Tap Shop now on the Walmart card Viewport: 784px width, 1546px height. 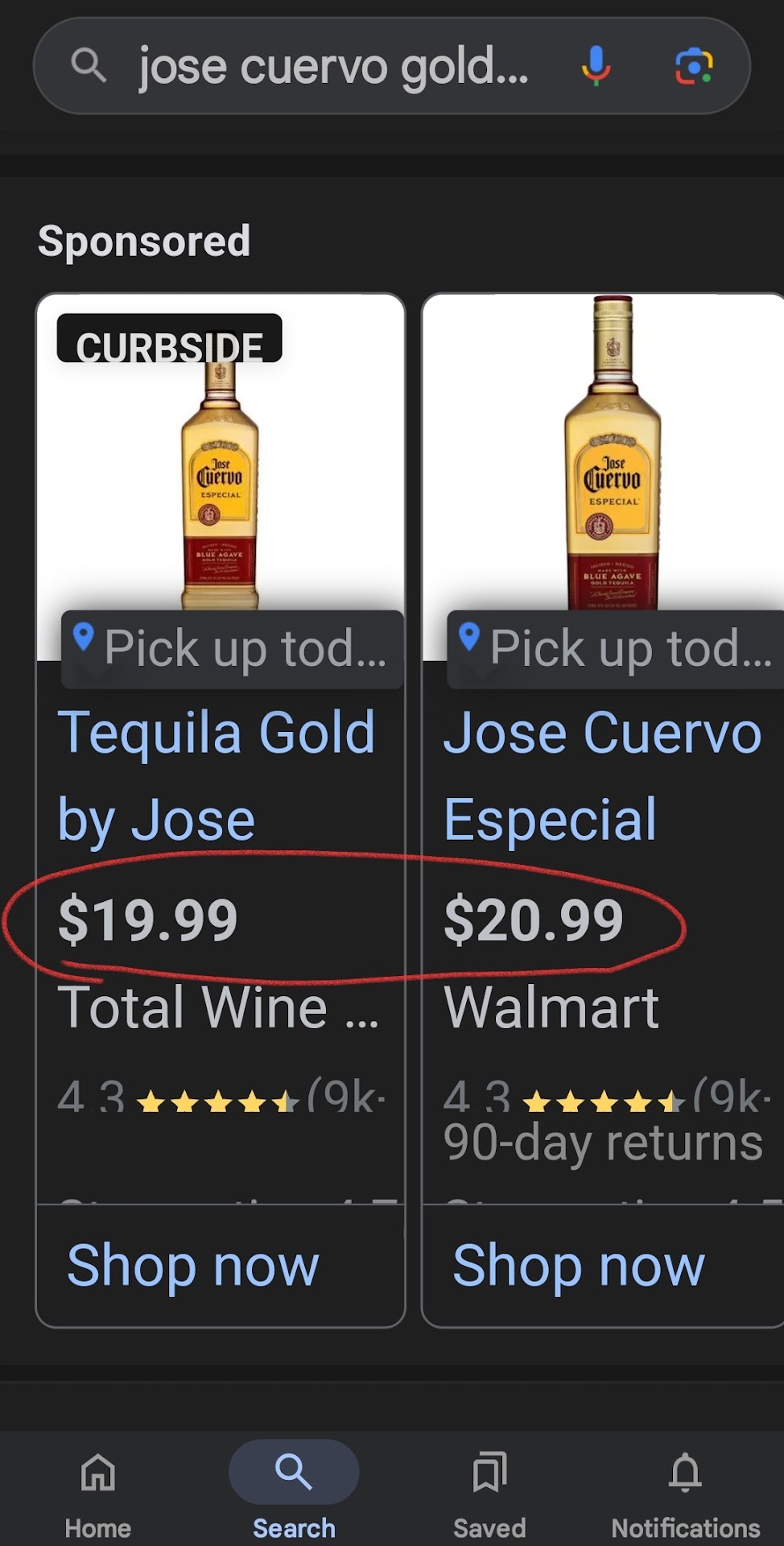tap(579, 1266)
